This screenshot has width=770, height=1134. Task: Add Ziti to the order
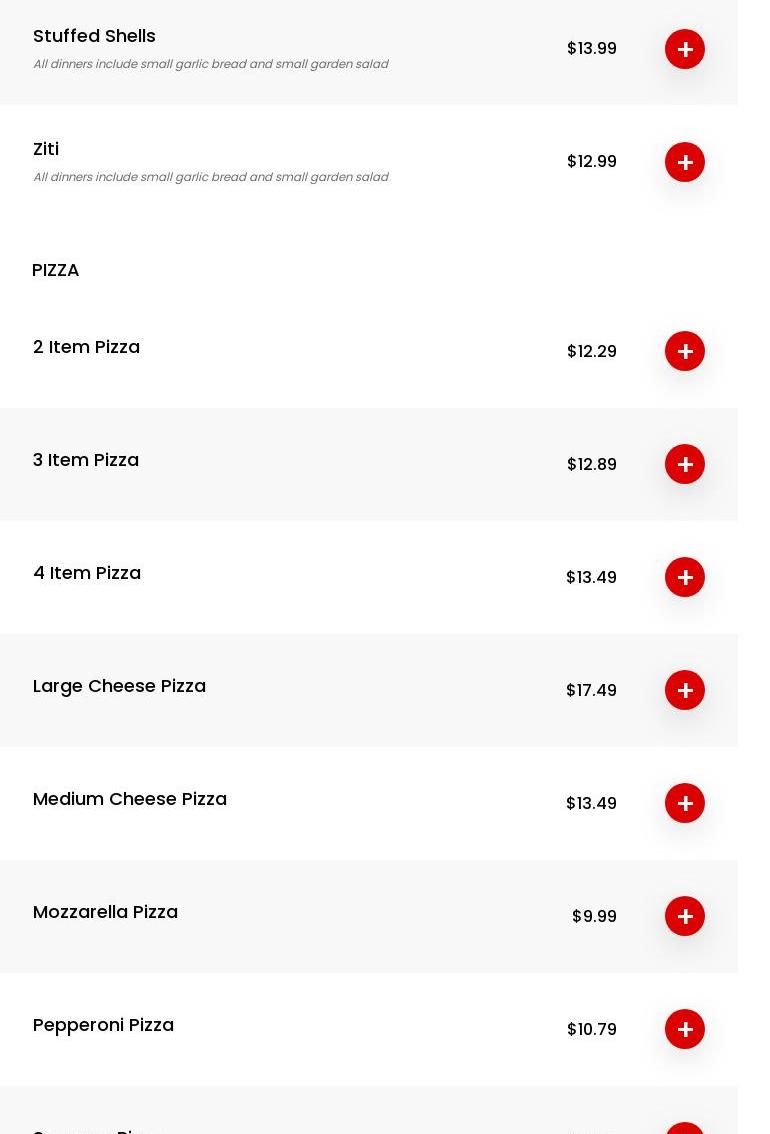pyautogui.click(x=685, y=162)
